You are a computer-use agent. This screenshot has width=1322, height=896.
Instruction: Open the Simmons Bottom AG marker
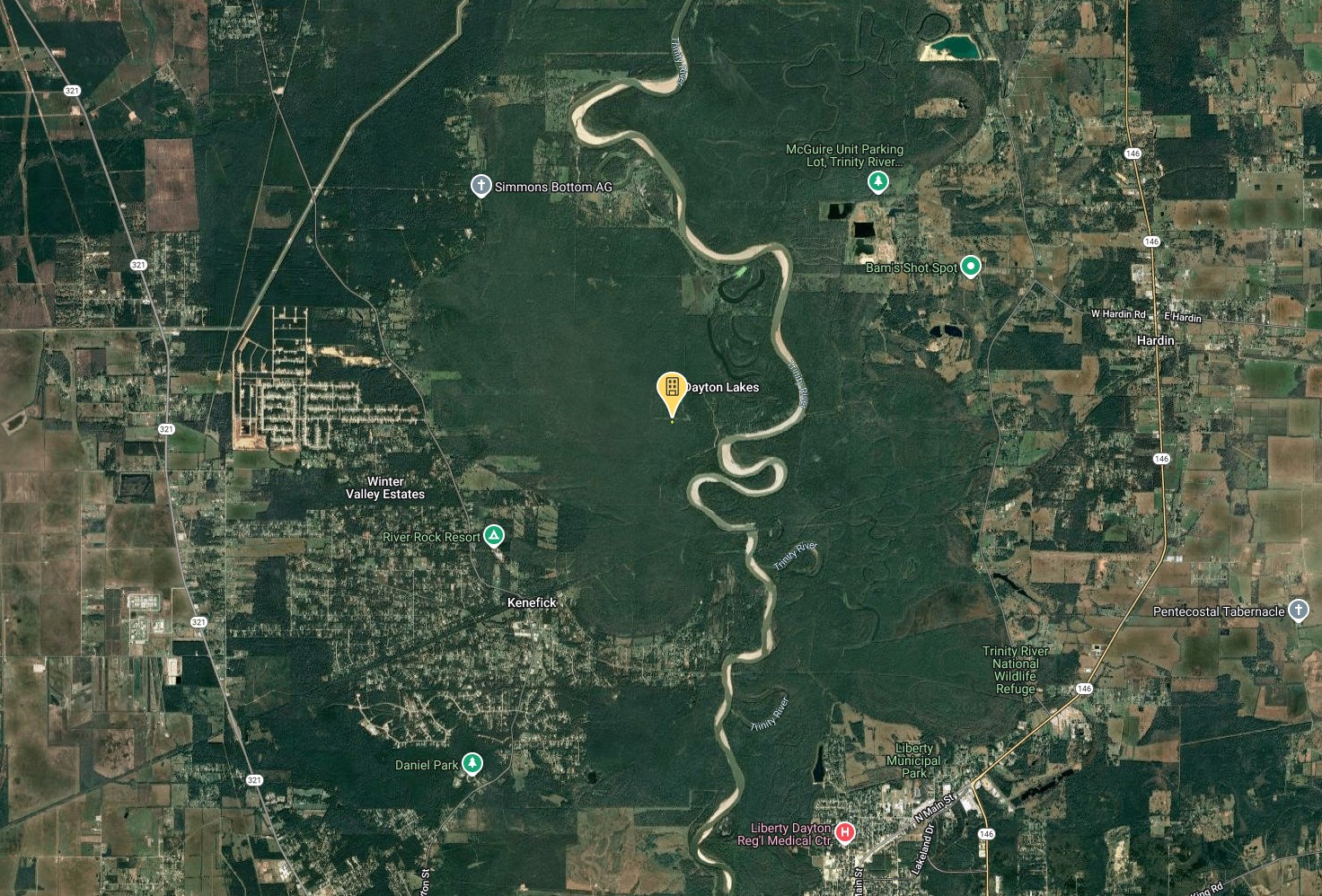tap(481, 186)
